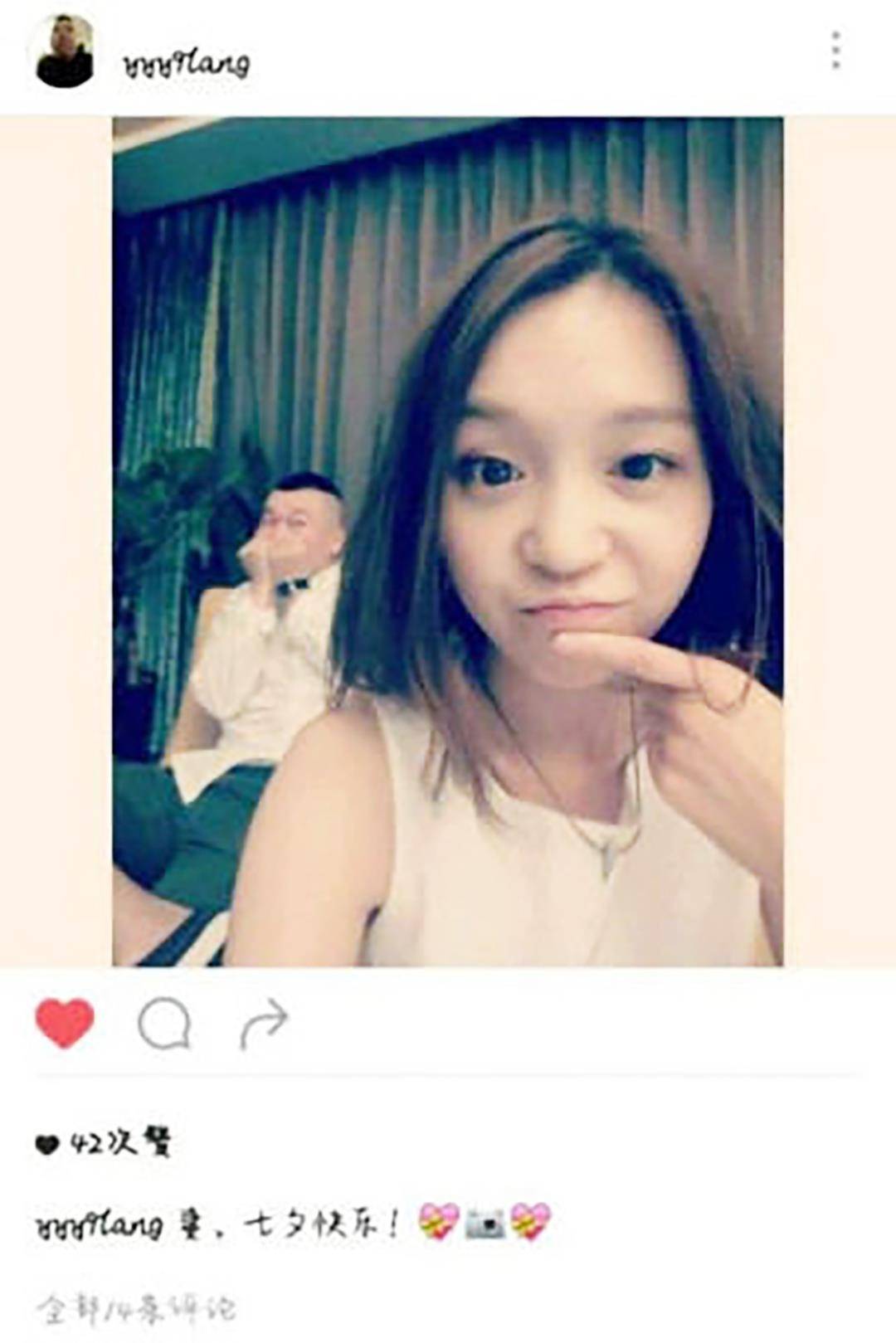
Task: Tap the red heart like icon
Action: tap(65, 1023)
